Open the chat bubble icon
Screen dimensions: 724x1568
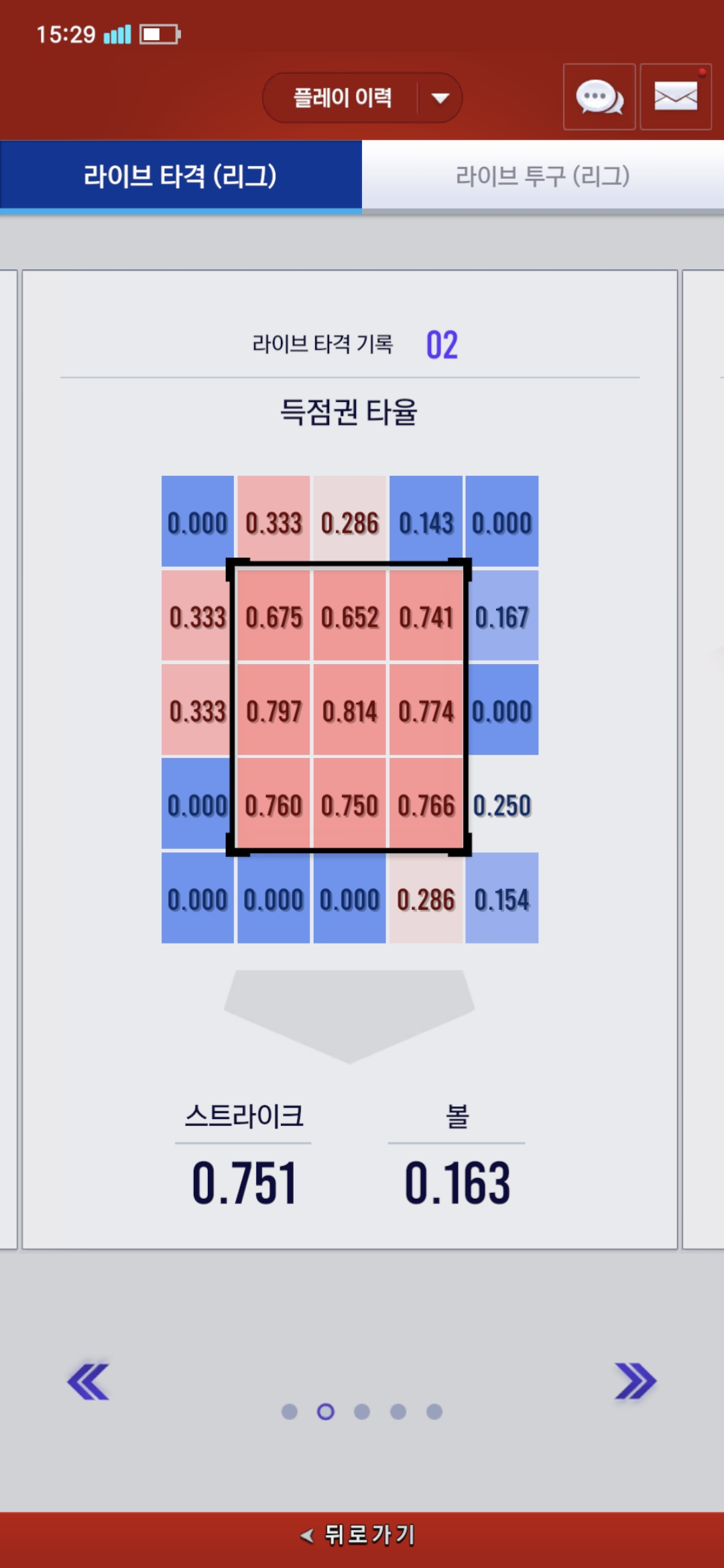(599, 97)
